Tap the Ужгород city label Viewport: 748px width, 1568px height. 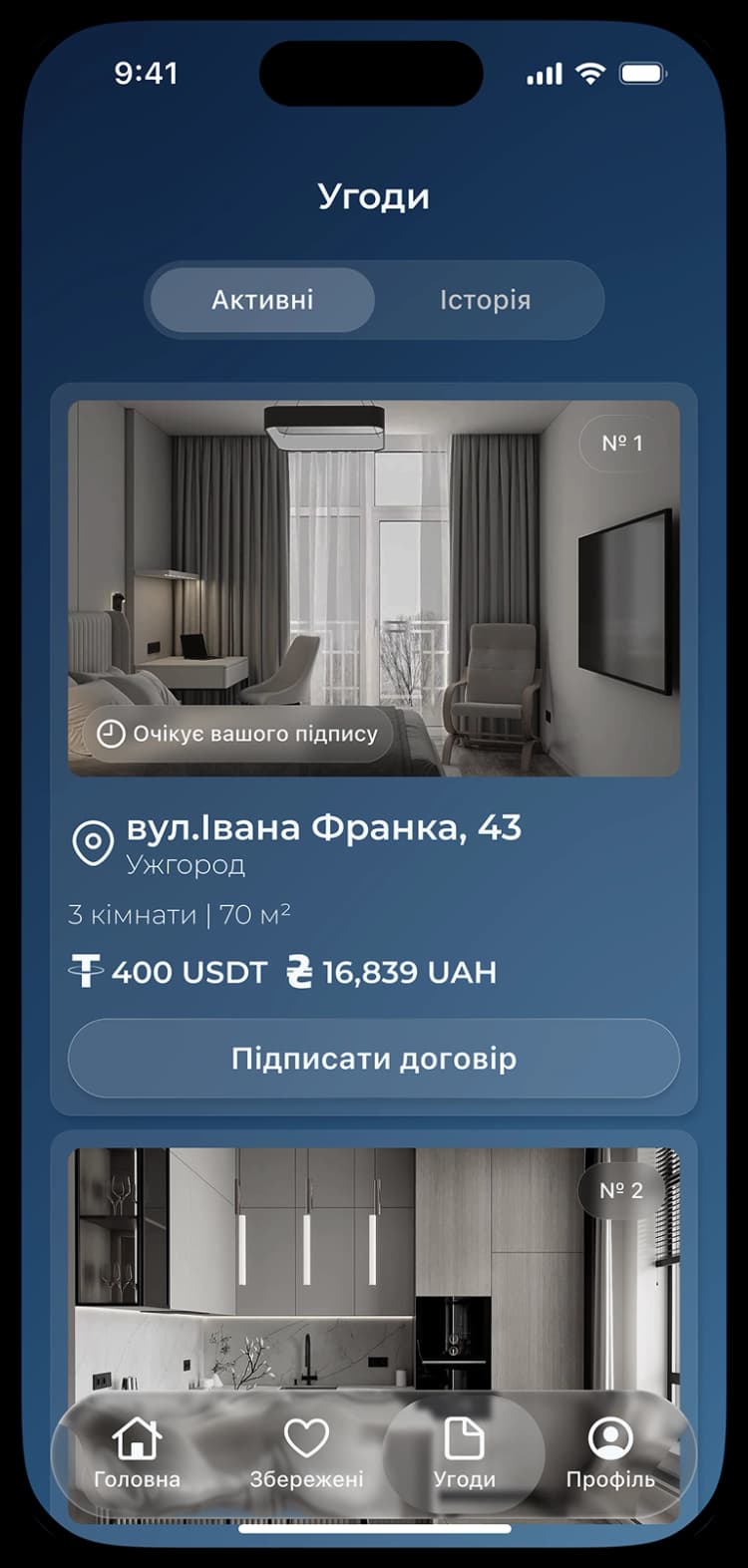pos(187,865)
